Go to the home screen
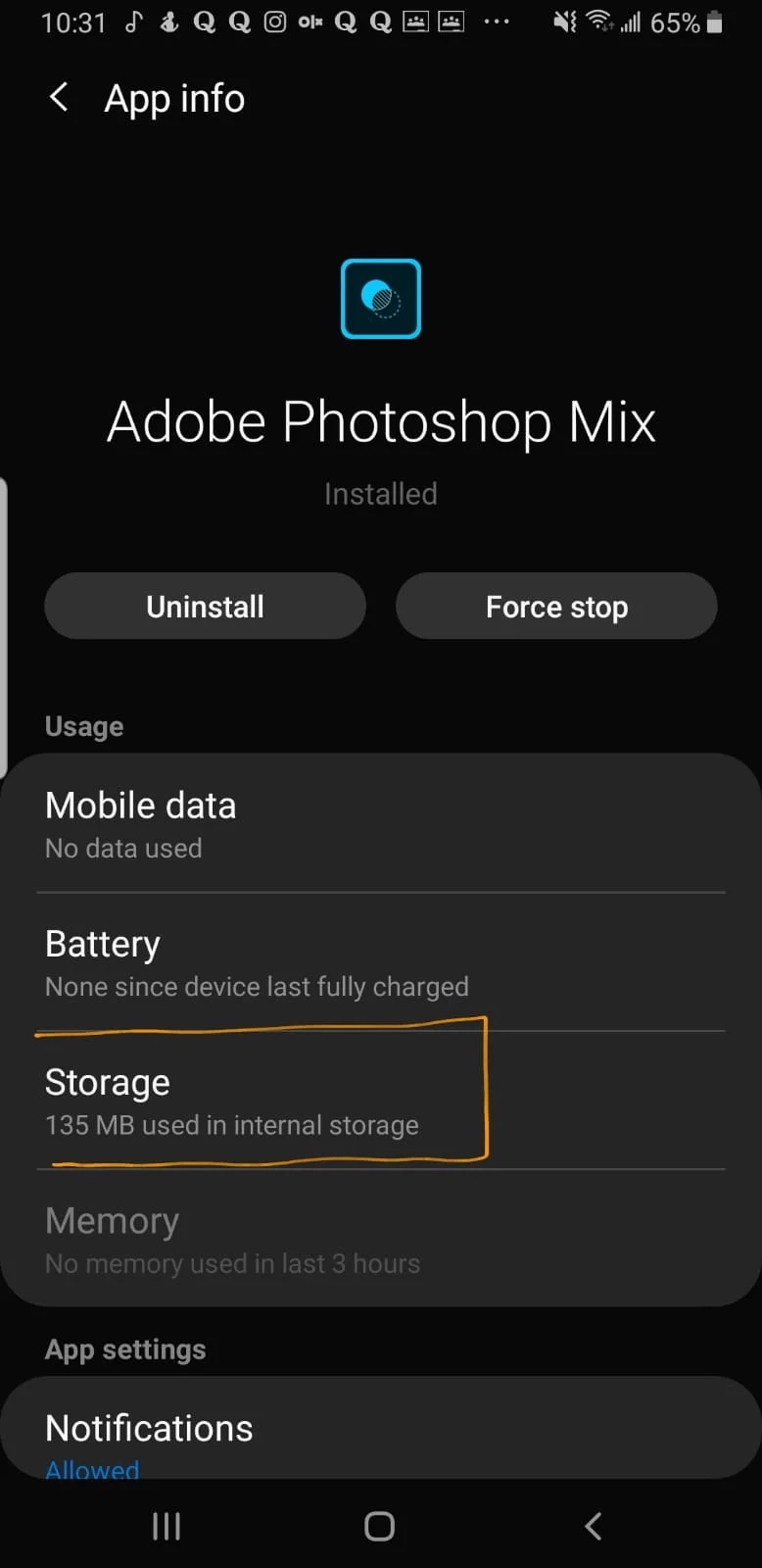This screenshot has height=1568, width=762. (380, 1526)
